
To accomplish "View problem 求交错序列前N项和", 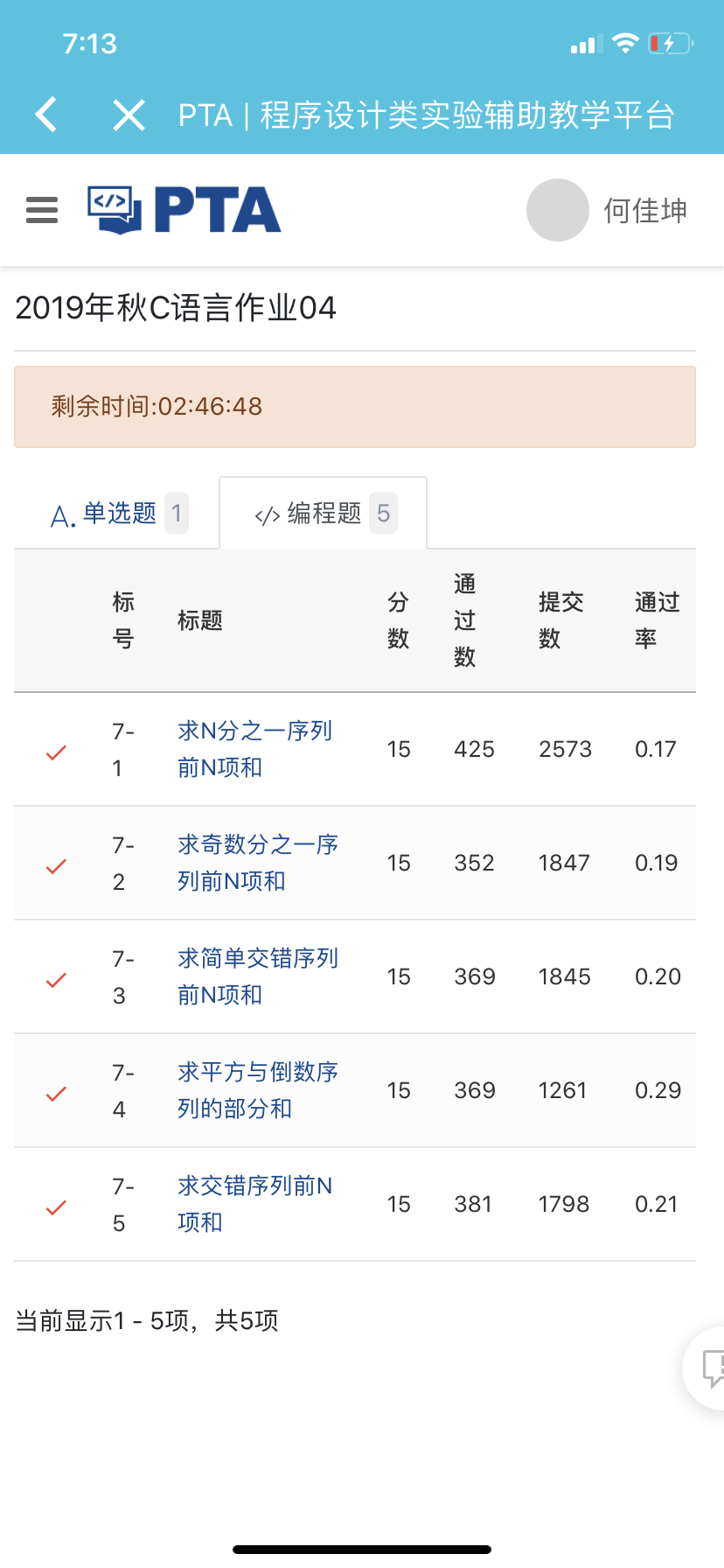I will [254, 1204].
